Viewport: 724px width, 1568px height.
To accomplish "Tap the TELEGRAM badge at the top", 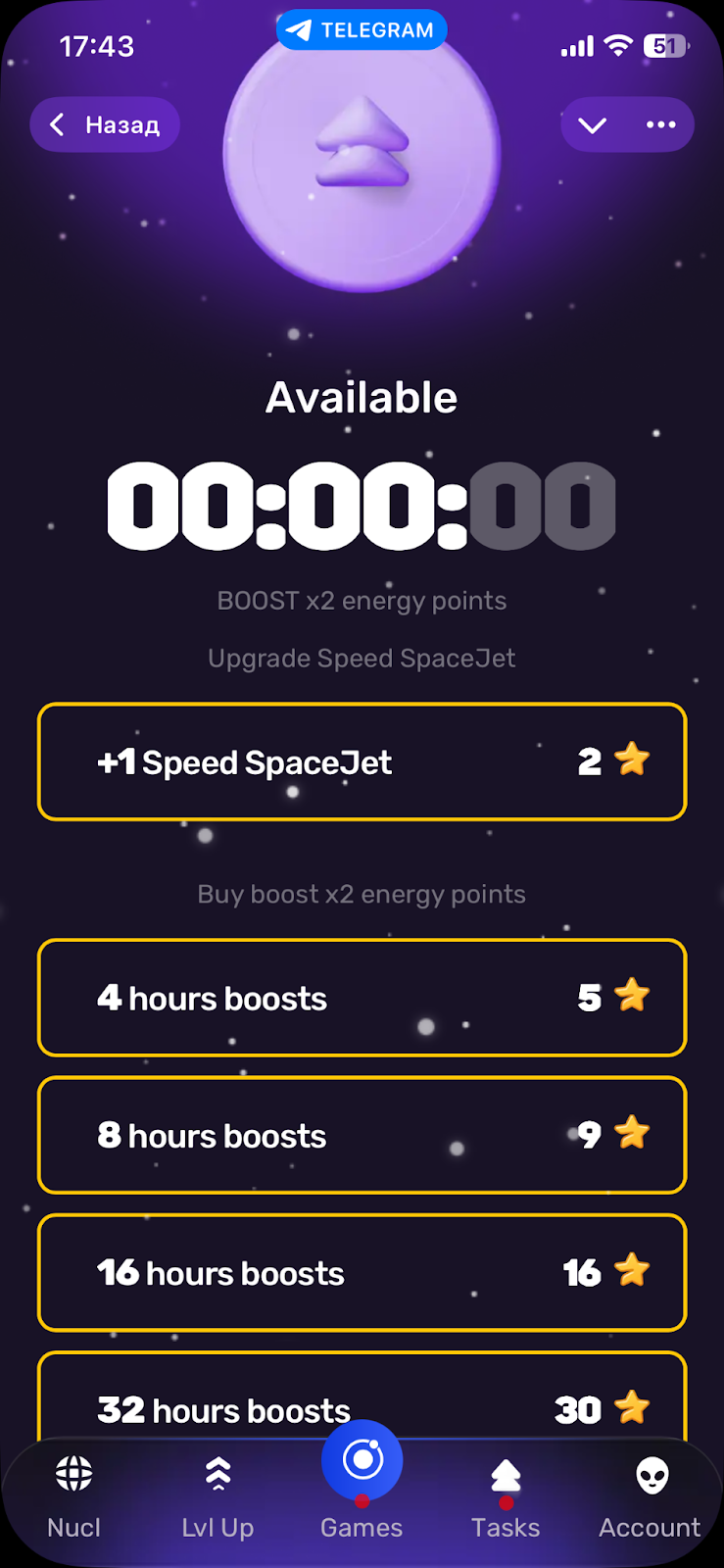I will [x=362, y=29].
